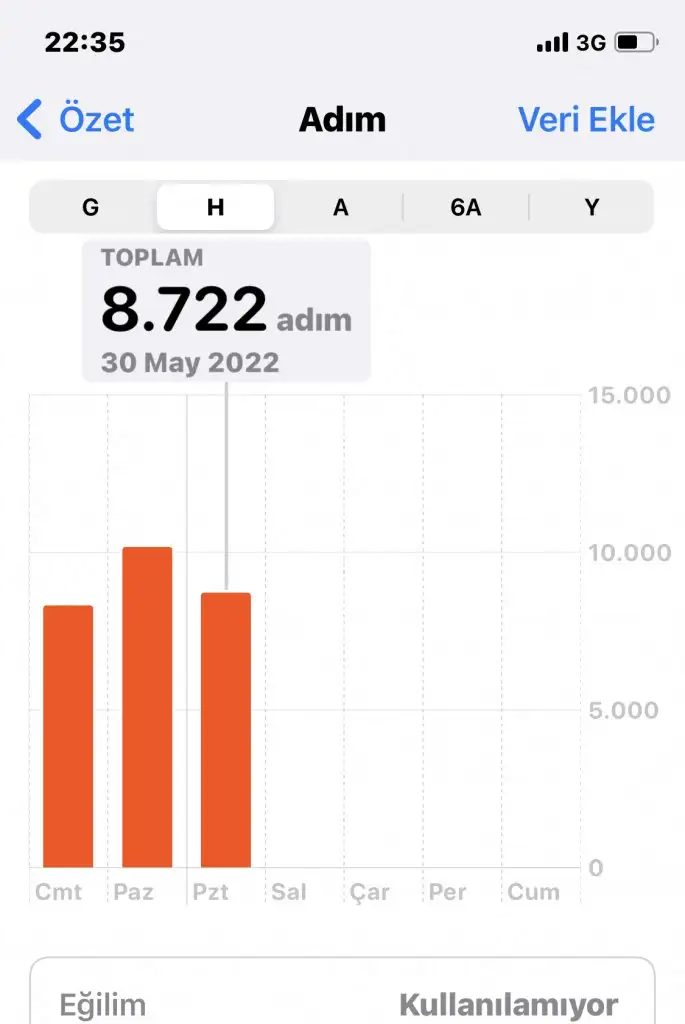This screenshot has width=685, height=1024.
Task: Tap Veri Ekle to add data
Action: (586, 121)
